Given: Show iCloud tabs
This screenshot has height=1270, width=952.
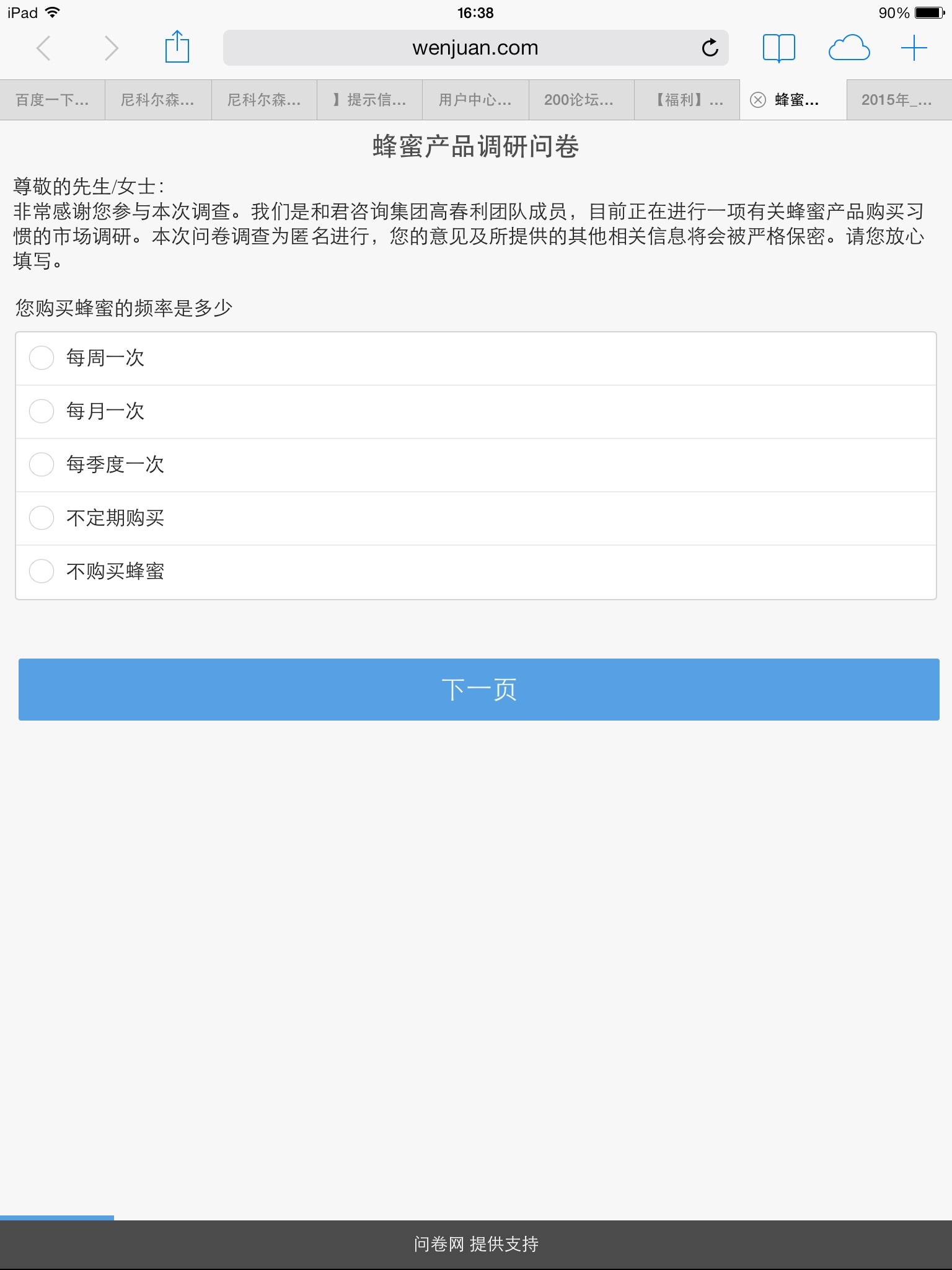Looking at the screenshot, I should (848, 48).
